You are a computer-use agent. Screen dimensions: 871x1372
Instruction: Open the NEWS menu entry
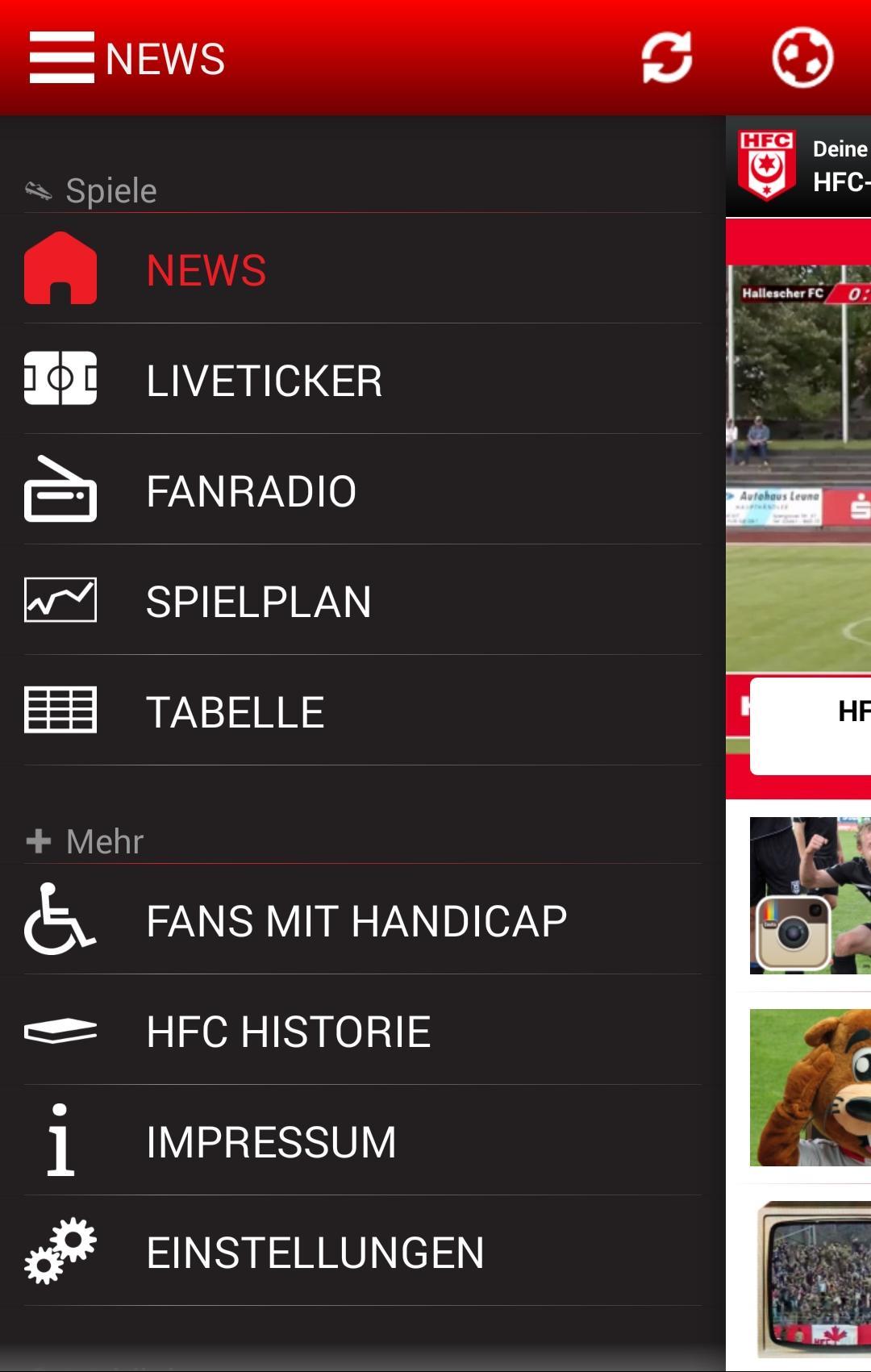pos(206,269)
